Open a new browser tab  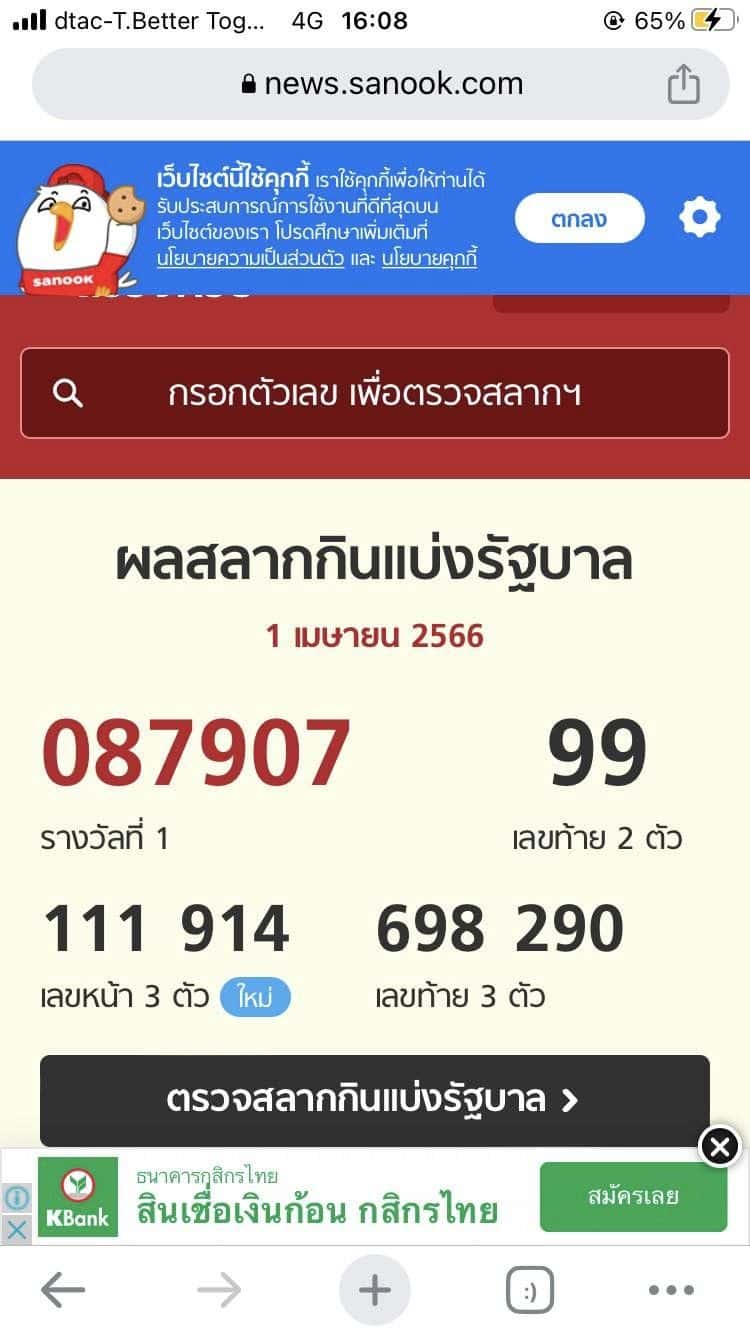375,1290
